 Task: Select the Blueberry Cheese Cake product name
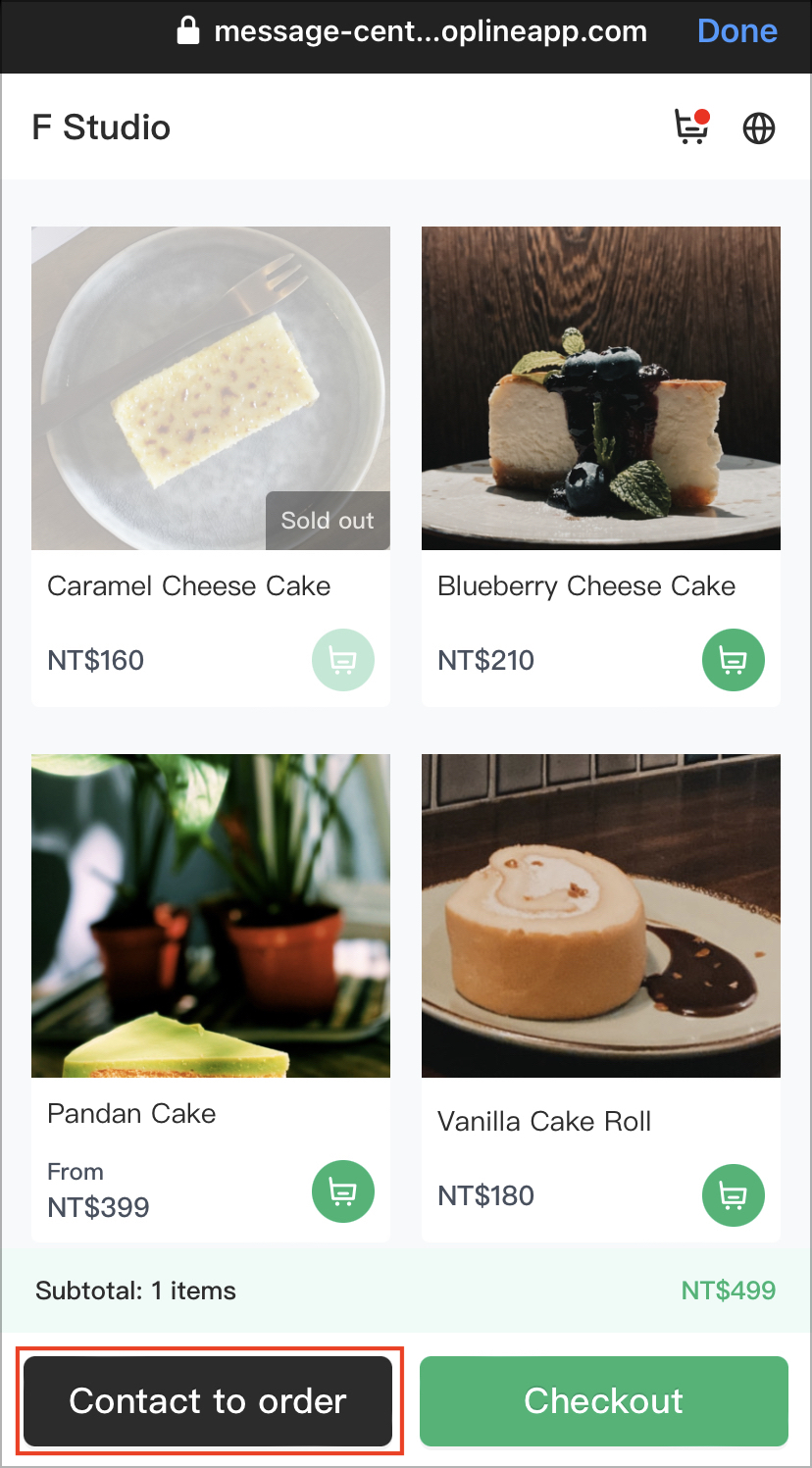tap(586, 585)
